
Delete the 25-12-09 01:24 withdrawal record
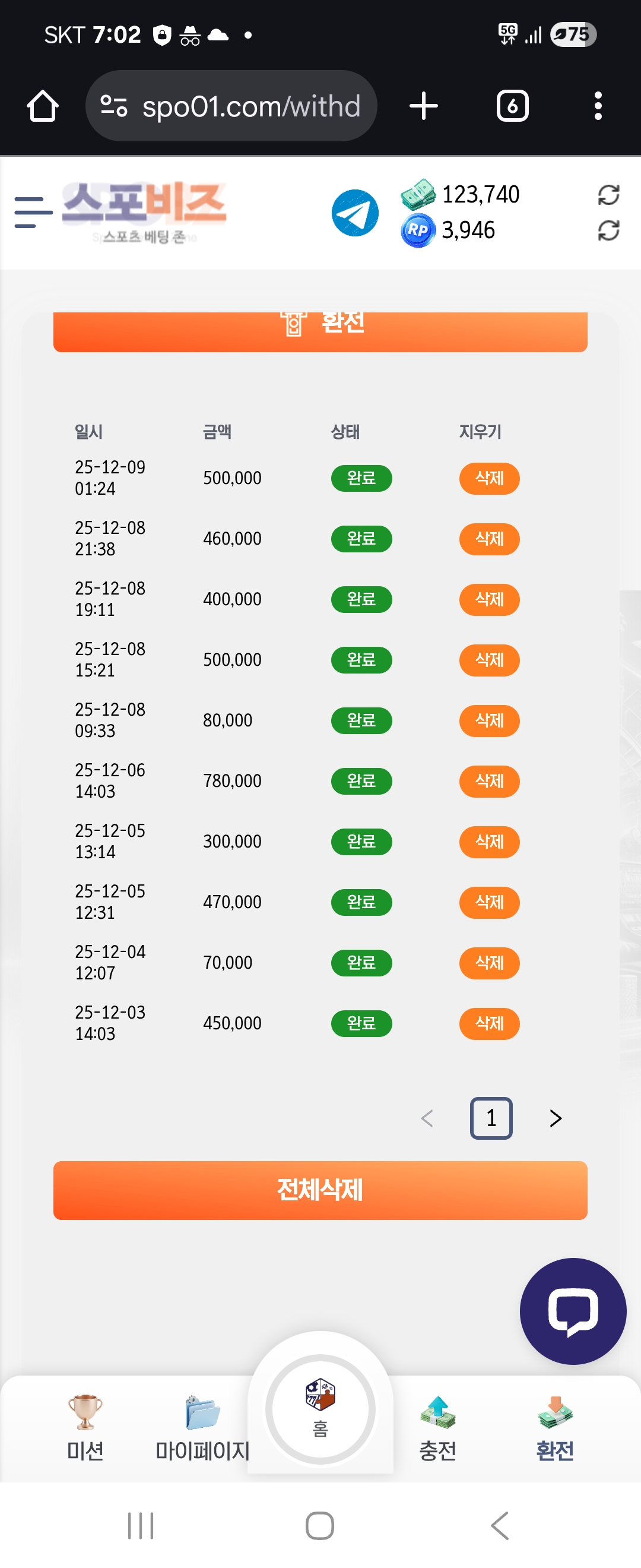coord(489,479)
